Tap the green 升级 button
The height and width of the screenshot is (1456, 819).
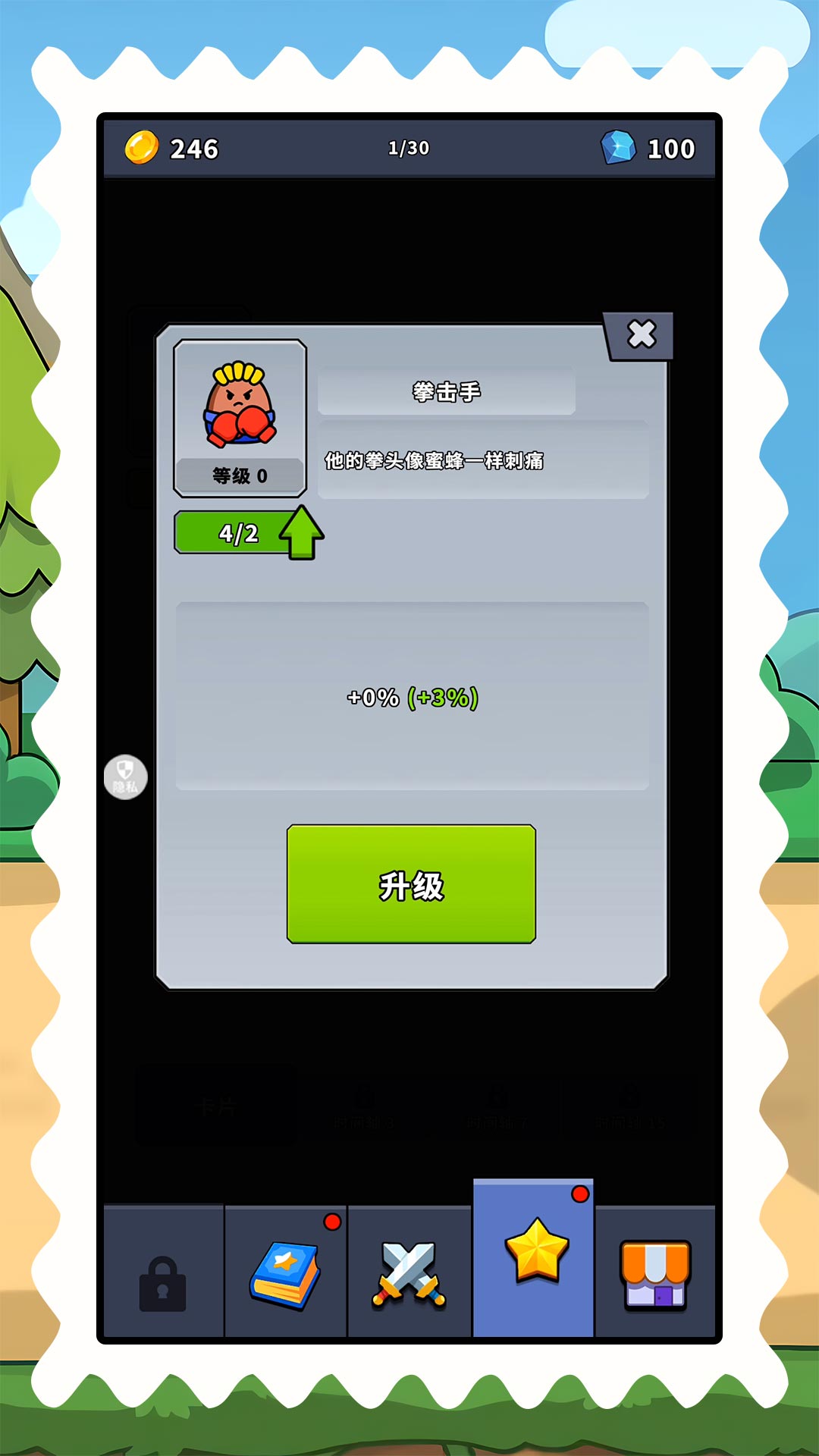coord(411,884)
